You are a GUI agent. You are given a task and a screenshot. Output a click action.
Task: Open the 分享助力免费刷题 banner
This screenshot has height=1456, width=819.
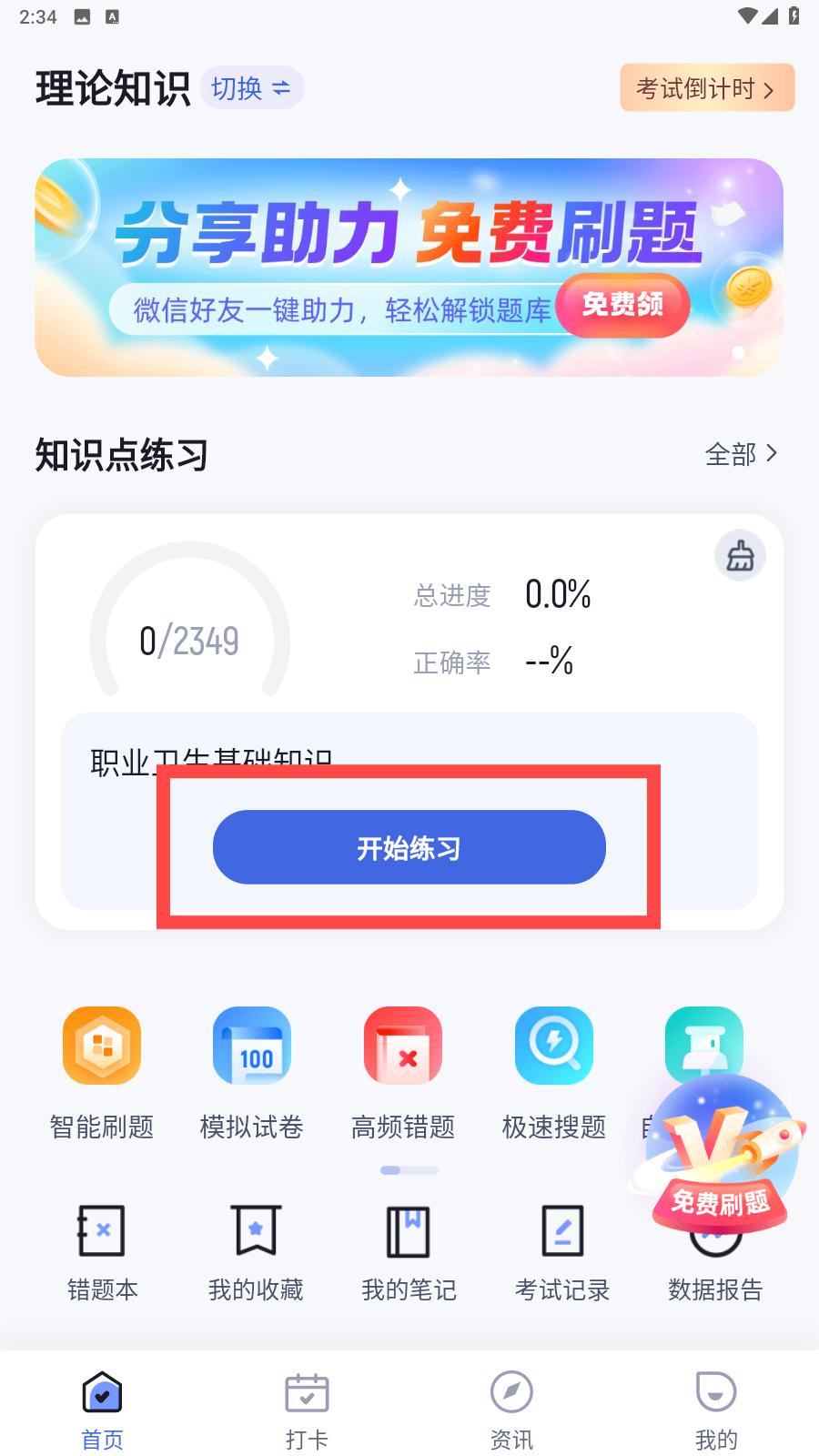click(x=409, y=237)
